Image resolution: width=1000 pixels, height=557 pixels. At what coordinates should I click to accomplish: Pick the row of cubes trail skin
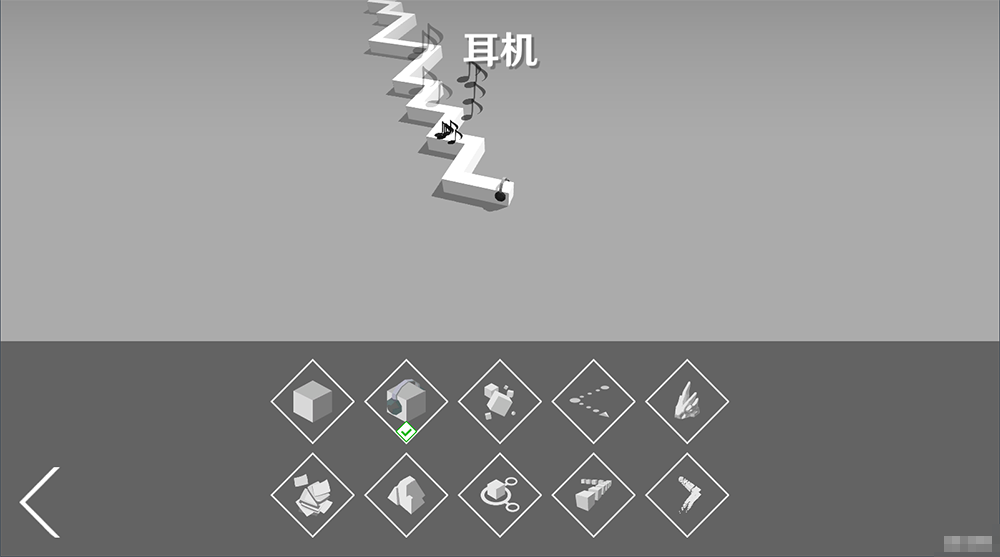[593, 495]
